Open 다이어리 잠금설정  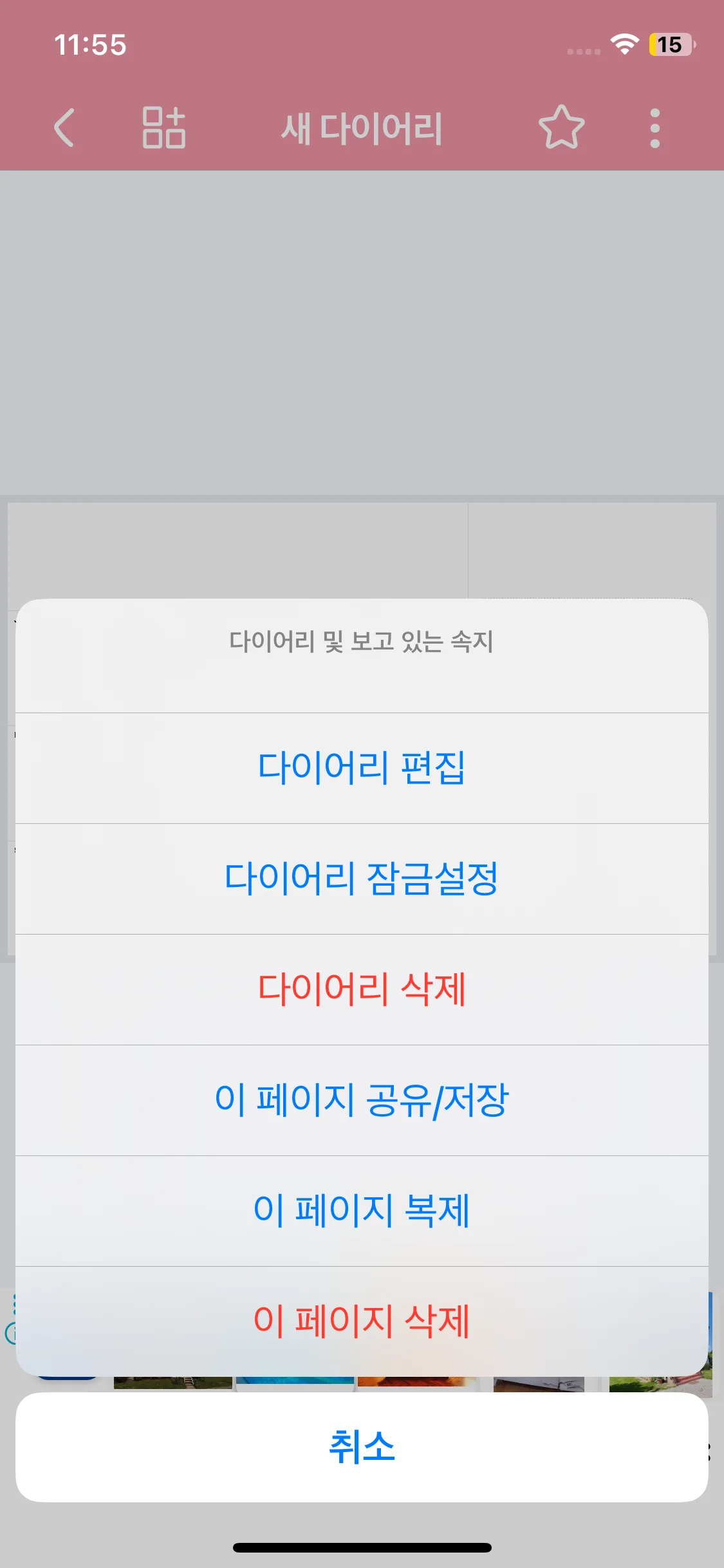(x=362, y=879)
